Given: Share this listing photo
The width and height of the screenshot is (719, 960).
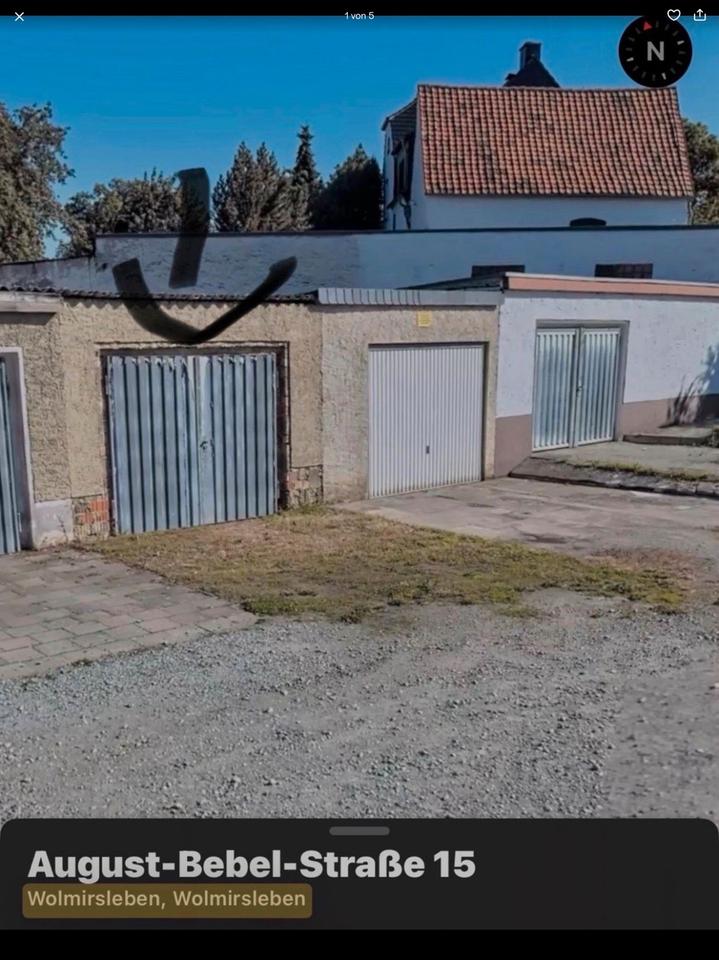Looking at the screenshot, I should point(700,15).
